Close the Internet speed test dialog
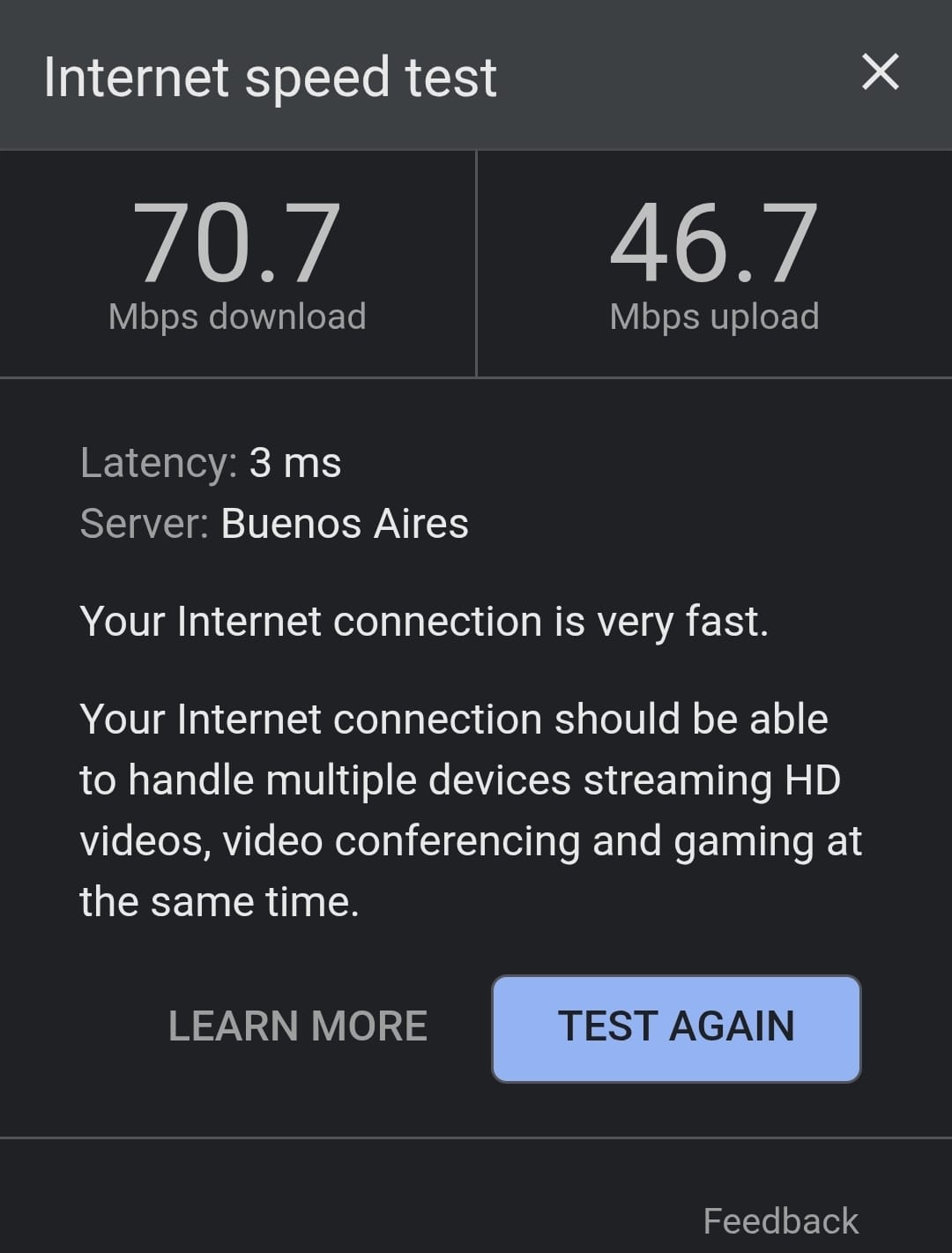The image size is (952, 1253). (880, 72)
